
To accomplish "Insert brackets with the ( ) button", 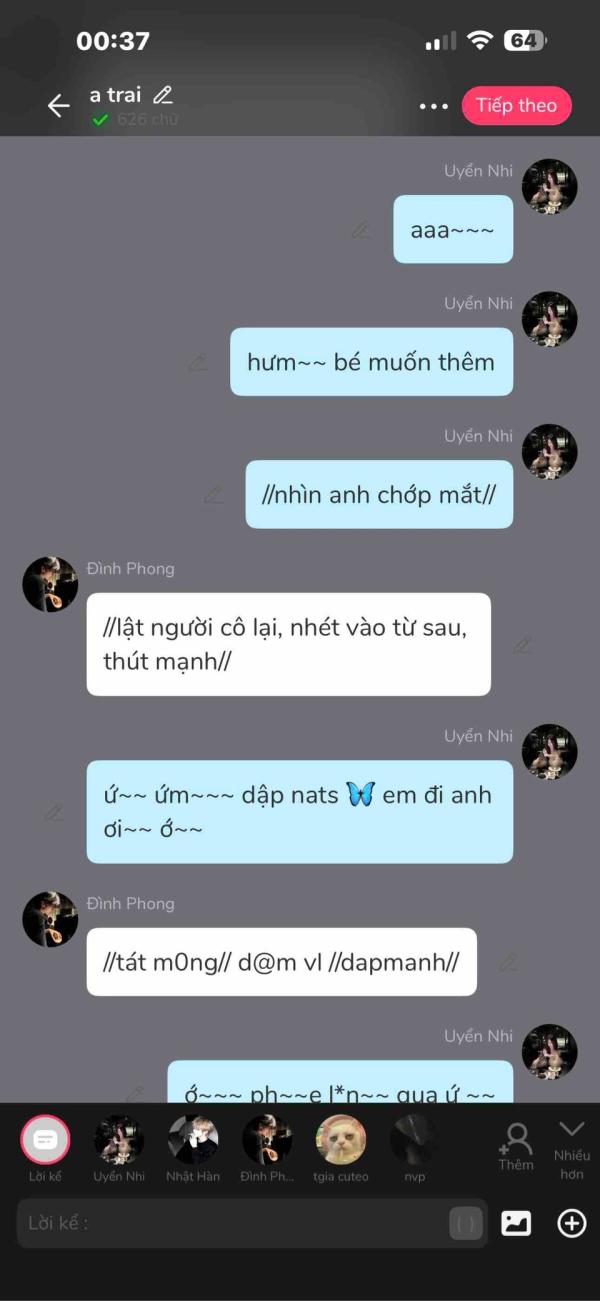I will (466, 1223).
